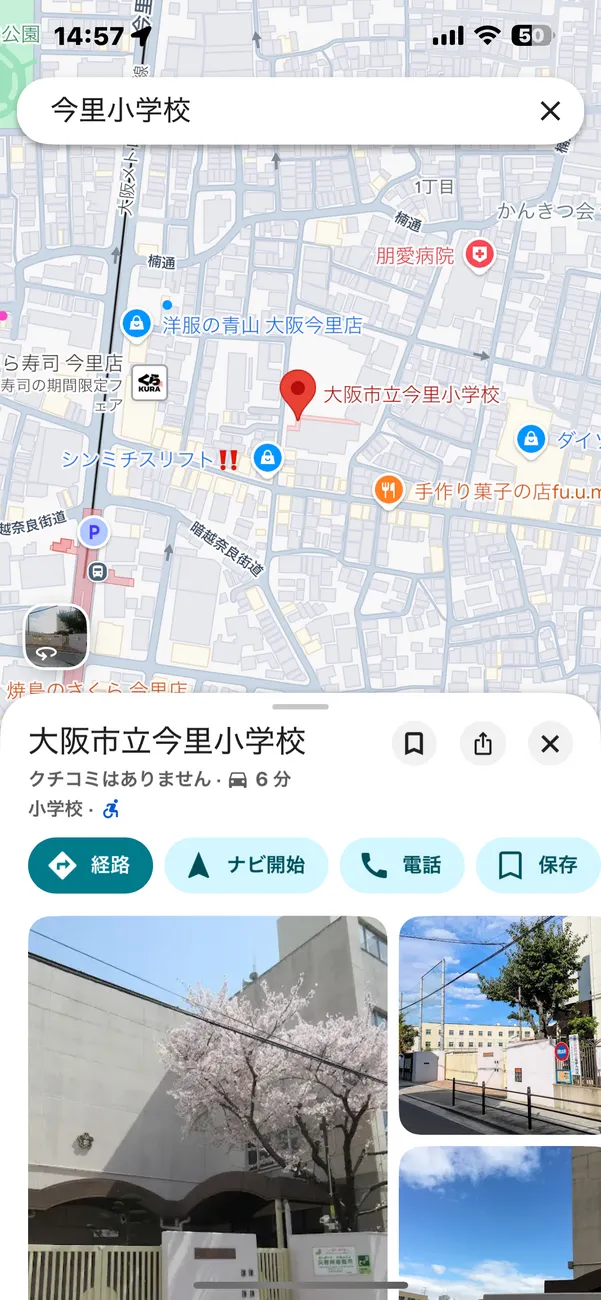Bookmark 大阪市立今里小学校 from the header icon
The image size is (601, 1300).
pyautogui.click(x=414, y=744)
